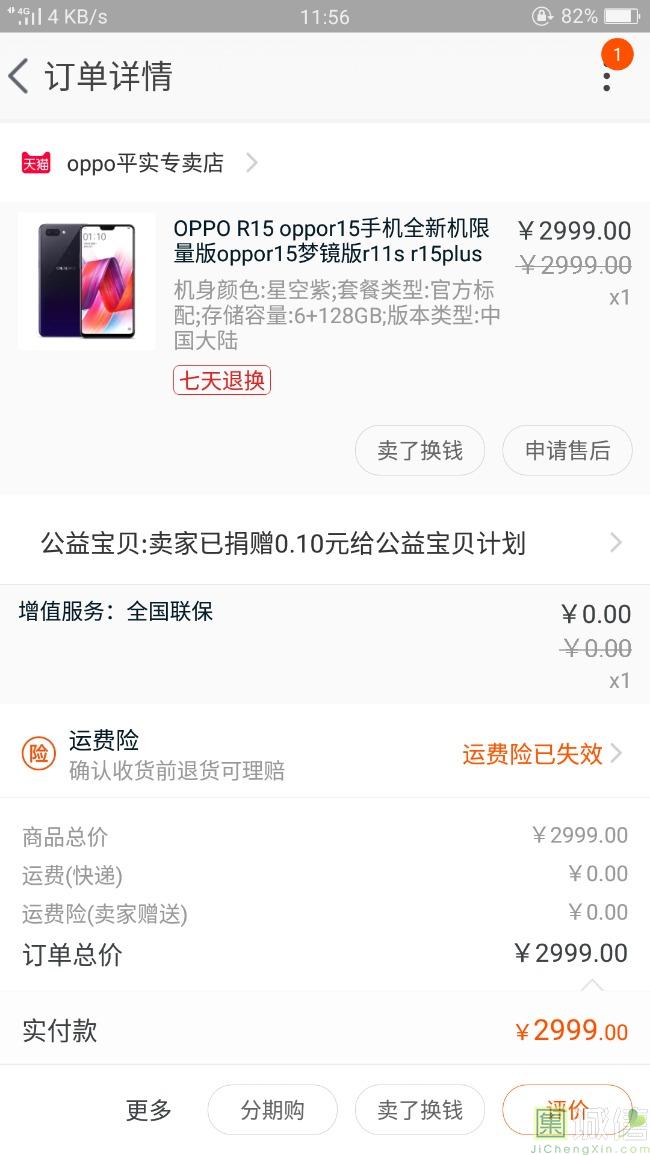Go back from order details
The width and height of the screenshot is (650, 1155).
[20, 76]
